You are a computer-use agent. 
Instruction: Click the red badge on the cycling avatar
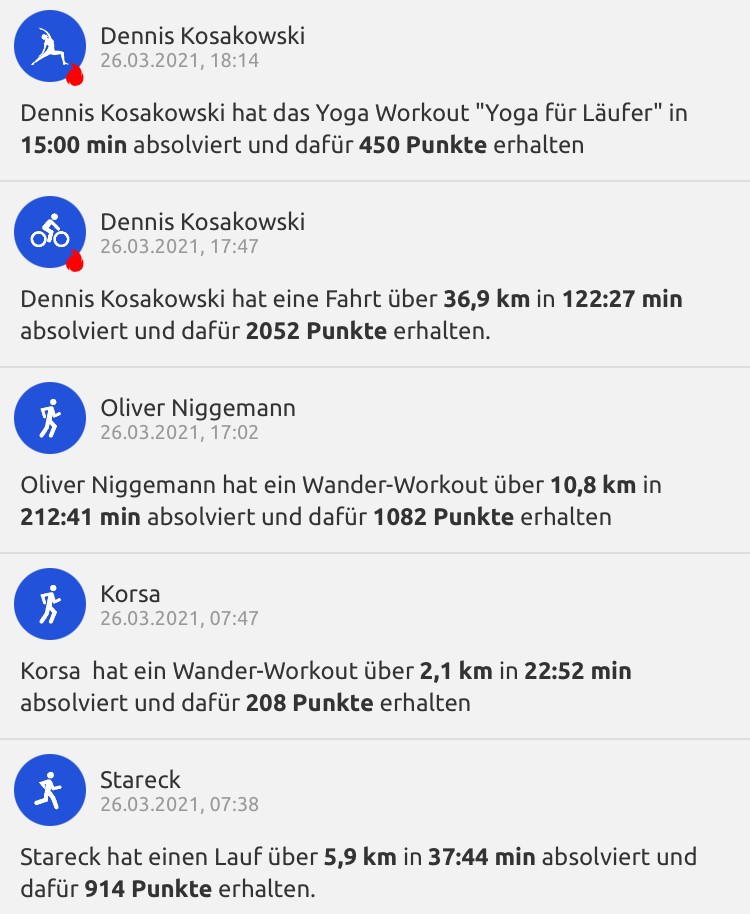(74, 259)
